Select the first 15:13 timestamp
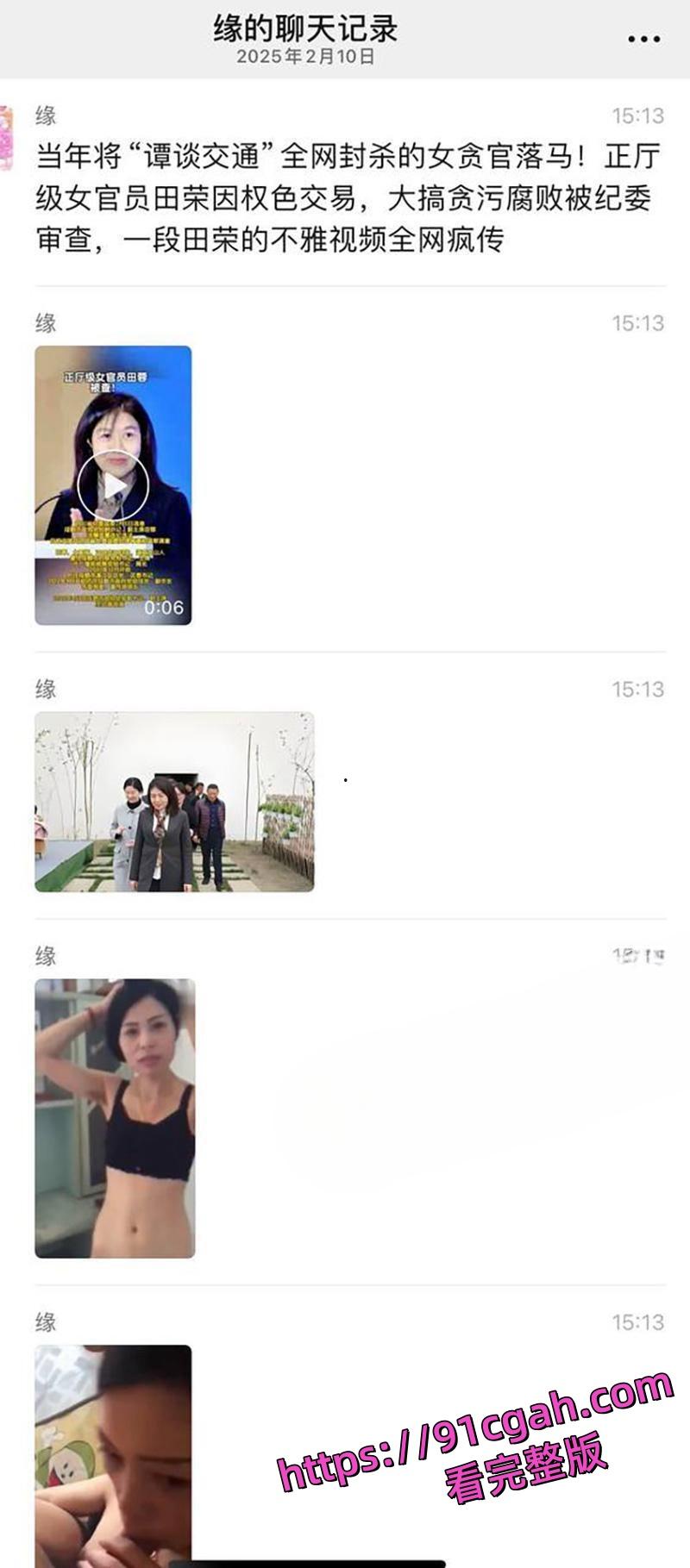The width and height of the screenshot is (690, 1568). (637, 110)
